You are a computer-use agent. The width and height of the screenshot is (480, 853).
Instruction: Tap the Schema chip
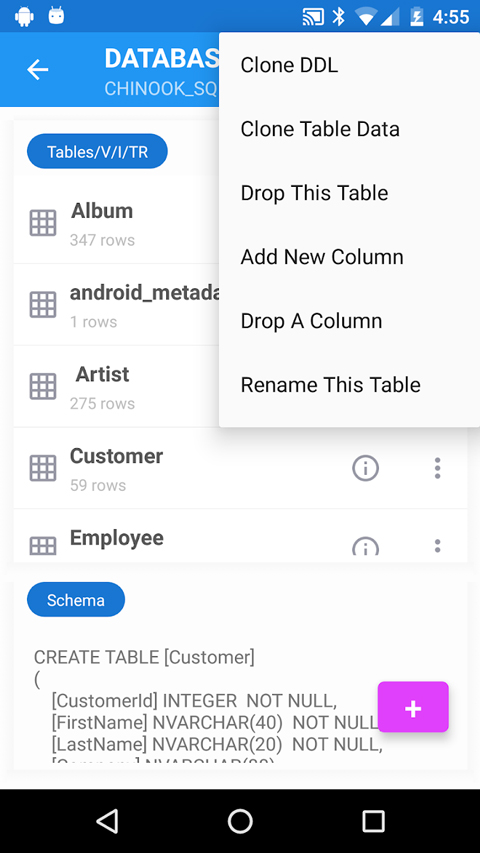click(x=76, y=600)
